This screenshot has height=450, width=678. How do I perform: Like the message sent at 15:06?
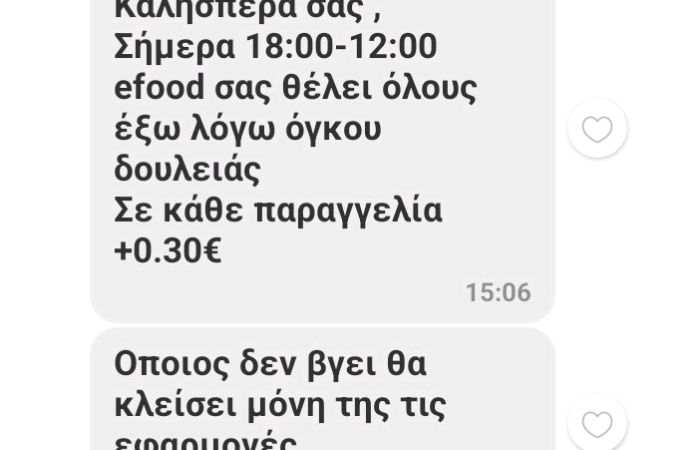click(597, 129)
